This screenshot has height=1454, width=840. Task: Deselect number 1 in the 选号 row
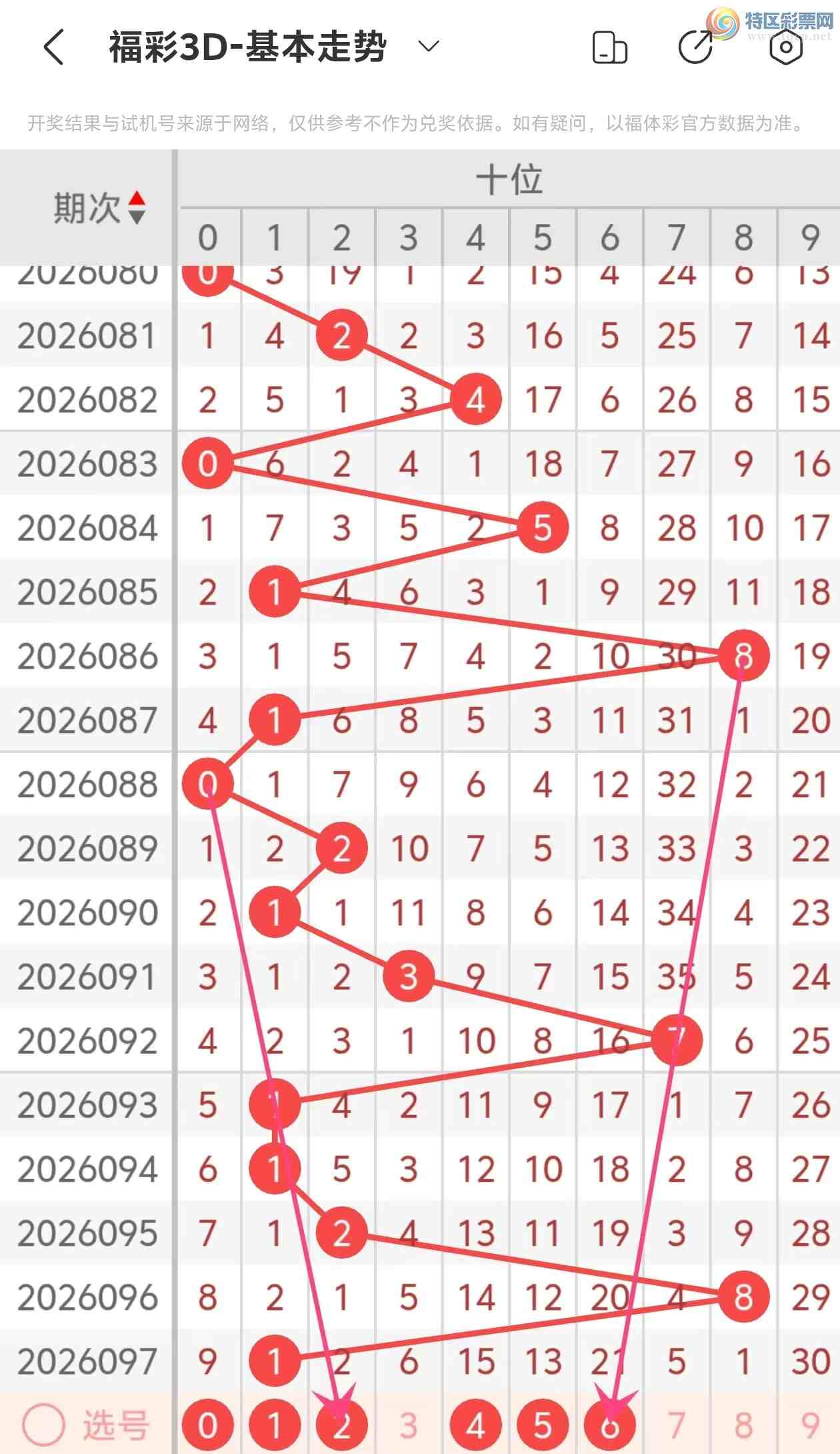[274, 1426]
